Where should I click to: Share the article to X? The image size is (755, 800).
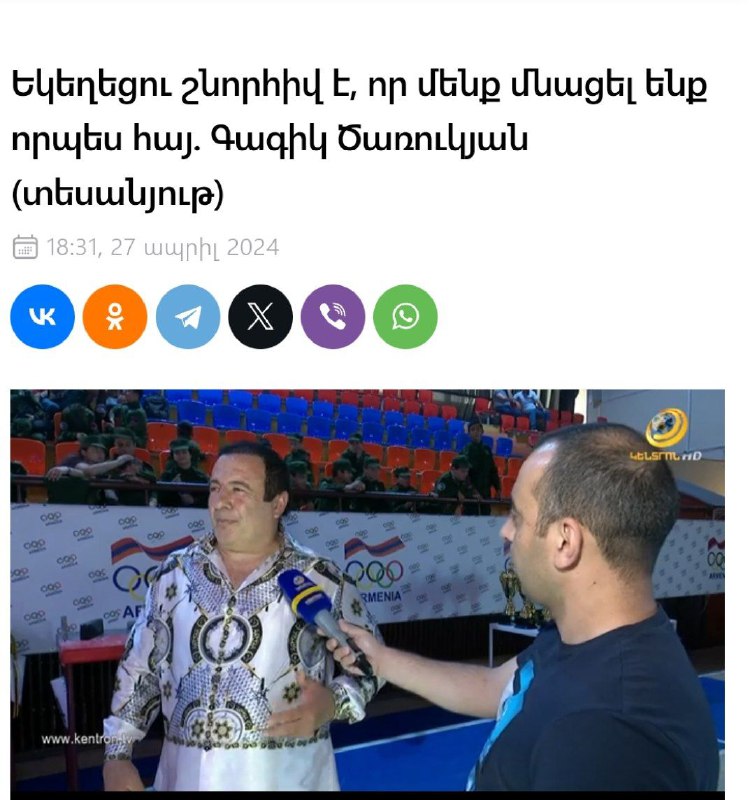[260, 317]
